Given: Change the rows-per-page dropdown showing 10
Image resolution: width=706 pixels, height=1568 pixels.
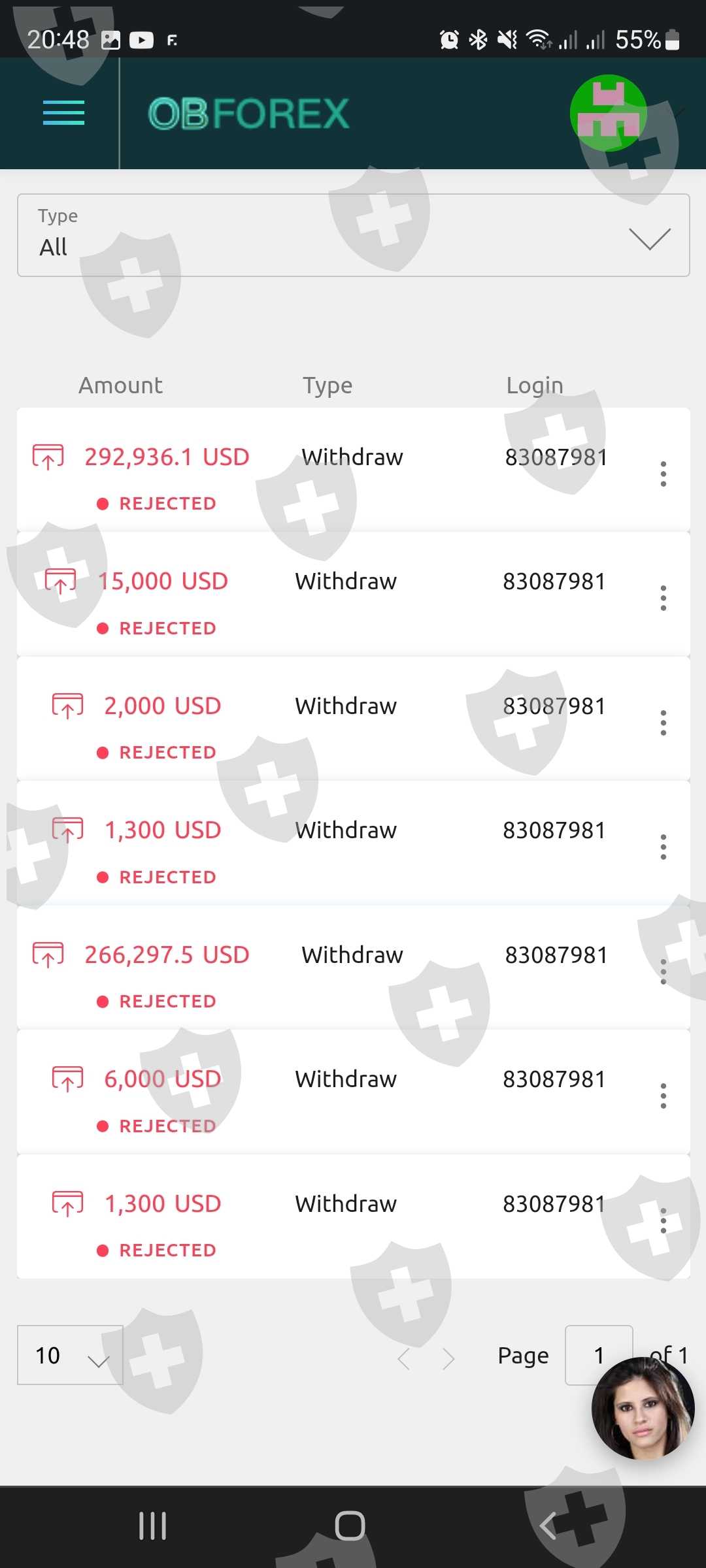Looking at the screenshot, I should (70, 1355).
